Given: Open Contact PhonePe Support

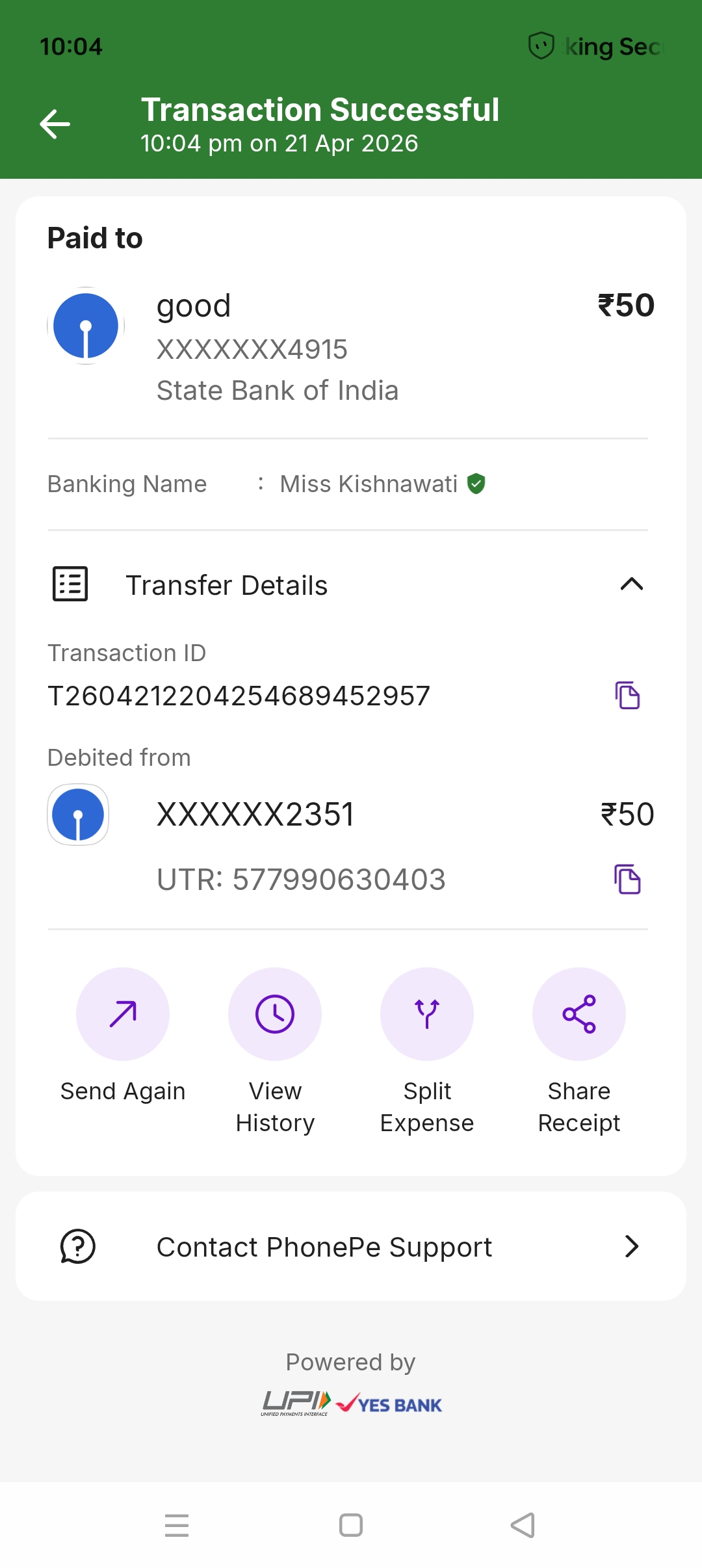Looking at the screenshot, I should click(x=351, y=1247).
